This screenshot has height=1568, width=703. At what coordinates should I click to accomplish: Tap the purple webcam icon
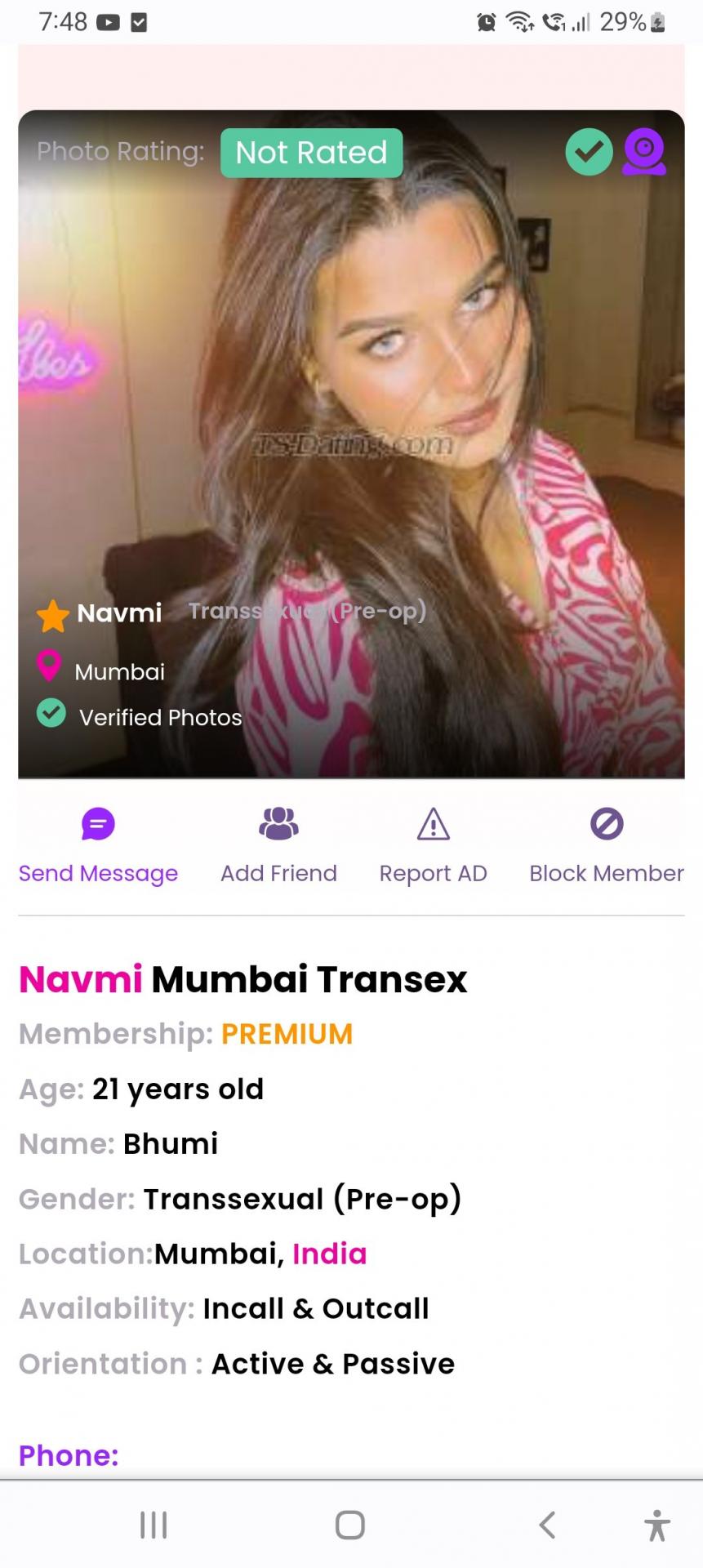[644, 152]
